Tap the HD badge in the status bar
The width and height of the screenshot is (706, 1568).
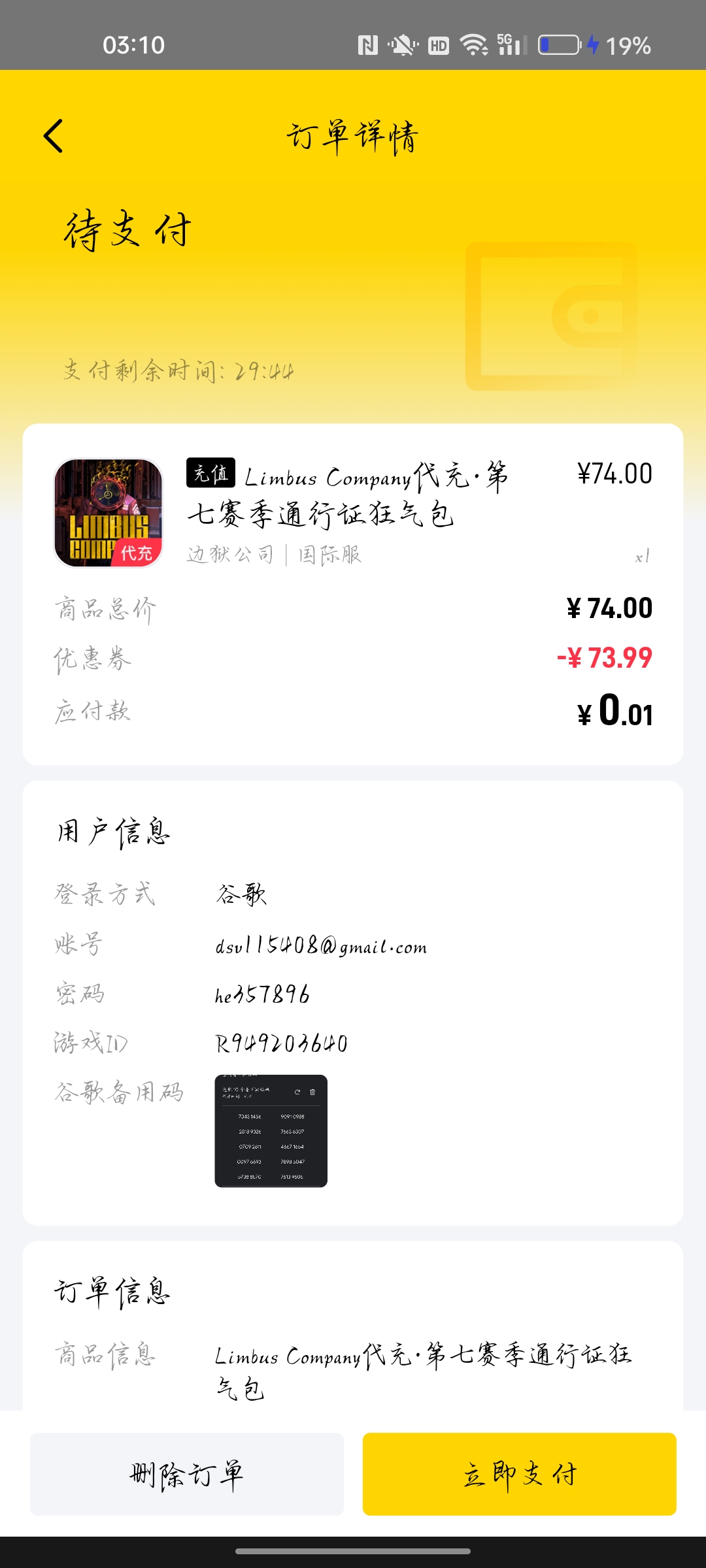437,46
